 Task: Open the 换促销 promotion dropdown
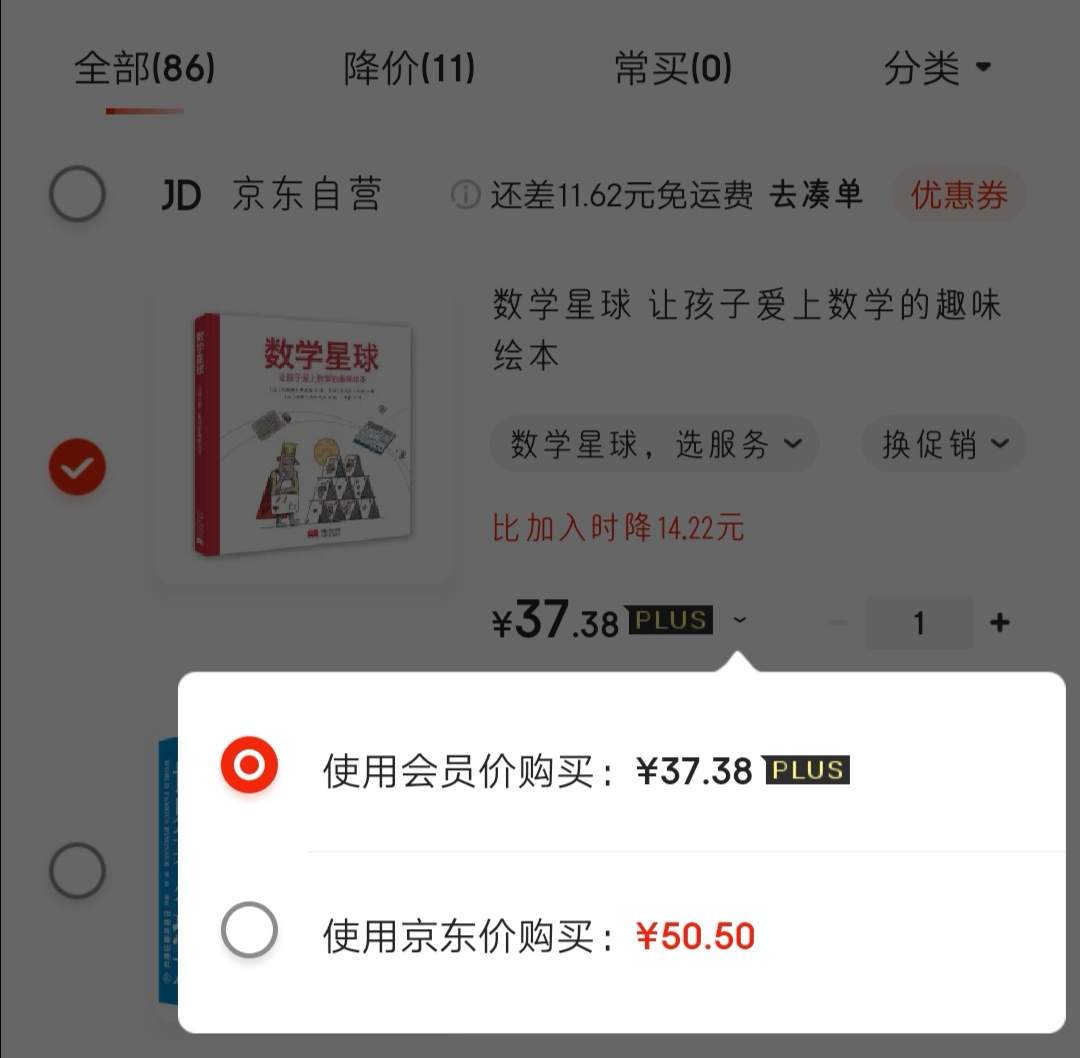click(x=944, y=444)
